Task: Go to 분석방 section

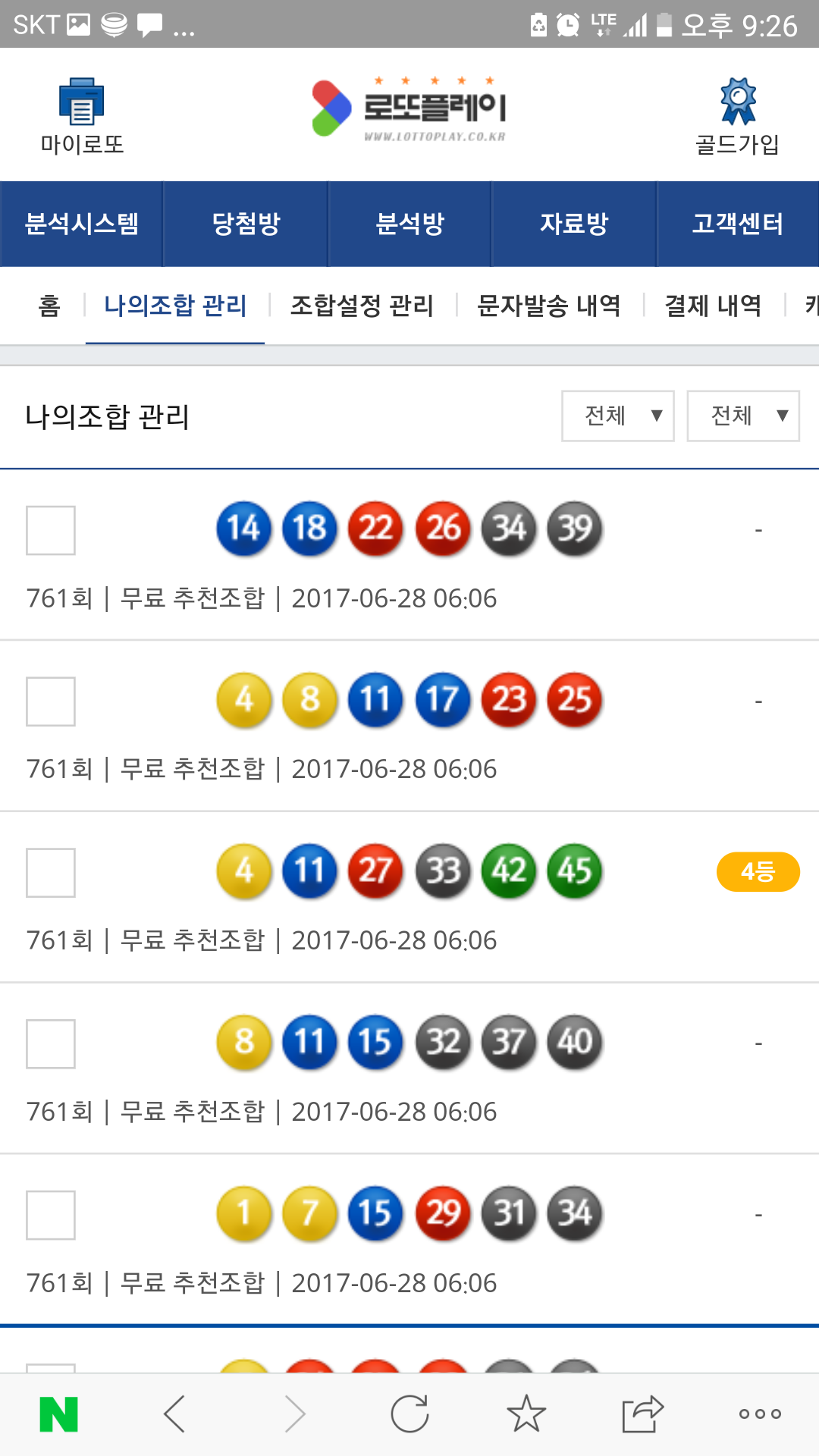Action: [409, 224]
